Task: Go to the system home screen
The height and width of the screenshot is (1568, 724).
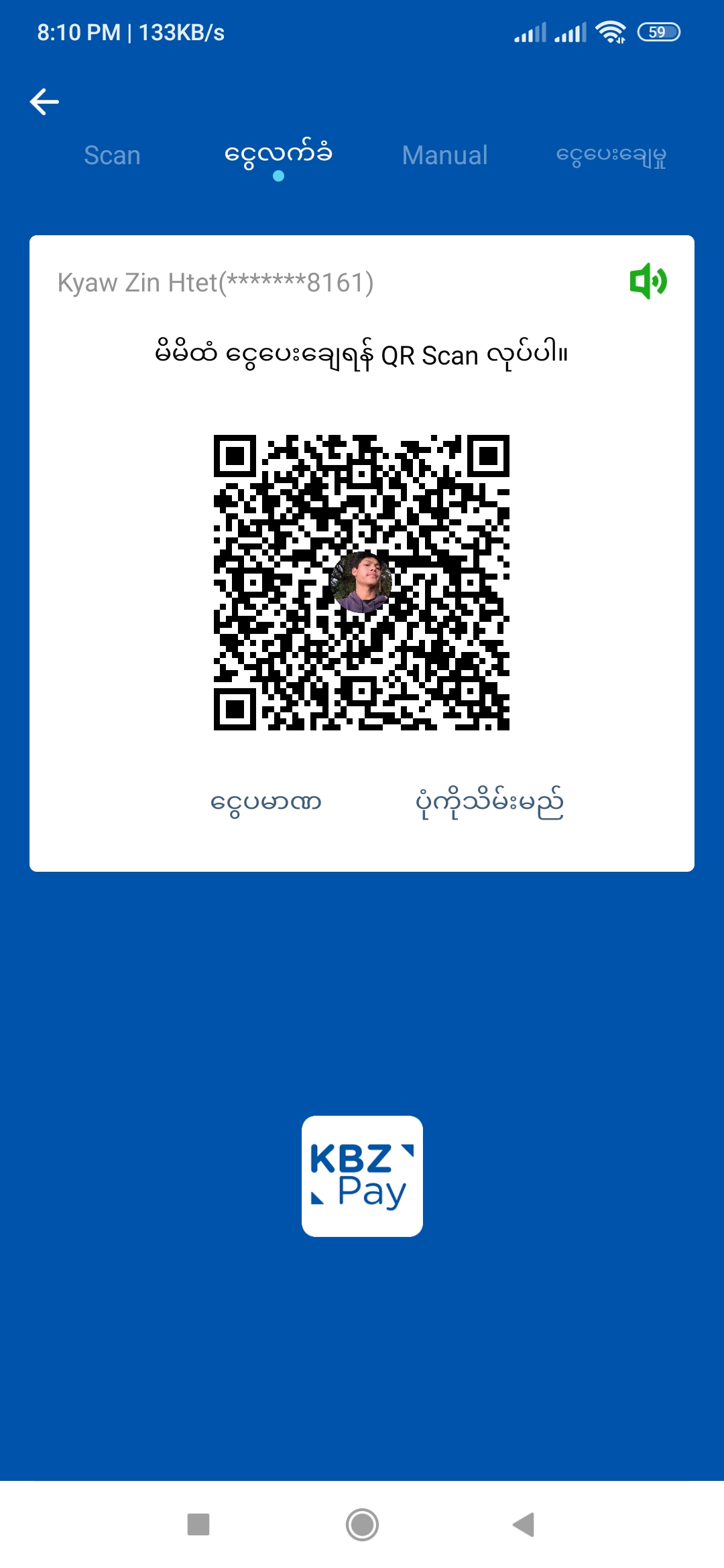Action: (362, 1524)
